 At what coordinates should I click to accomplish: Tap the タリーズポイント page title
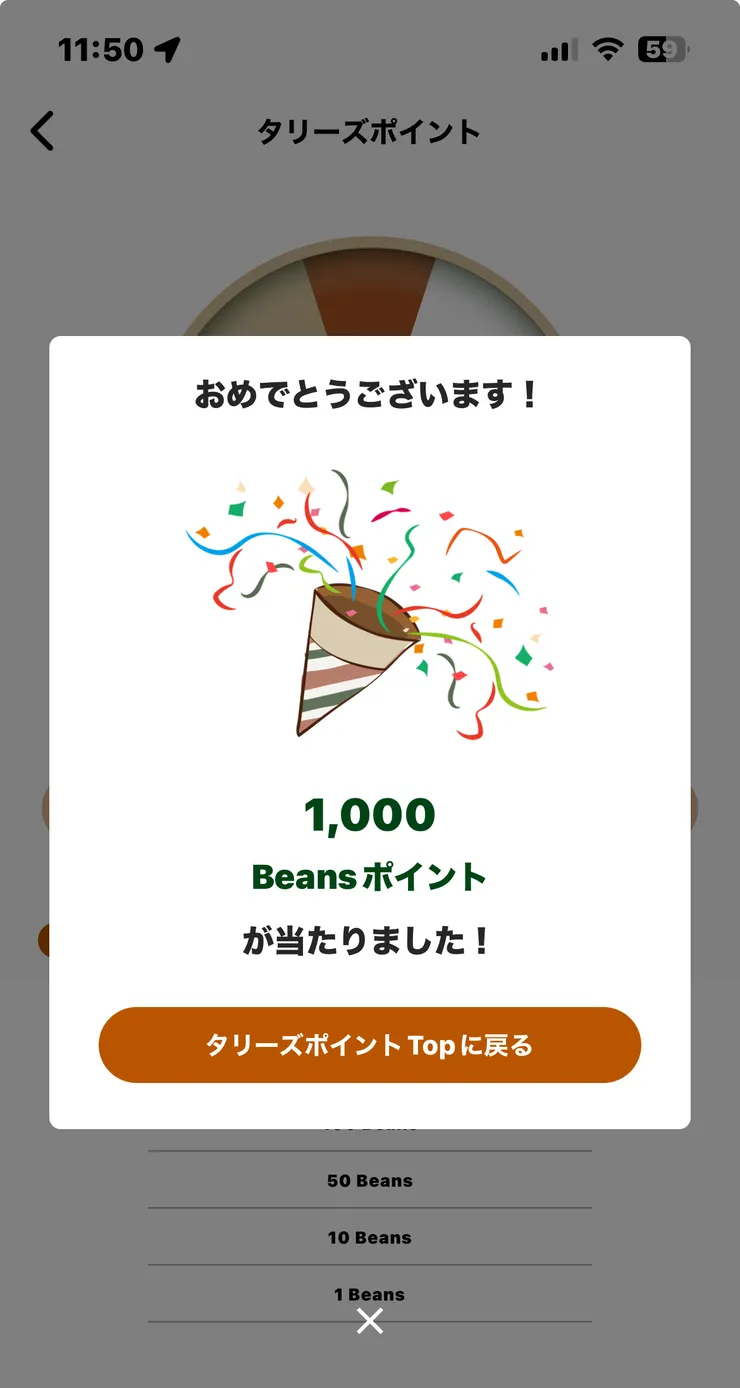(368, 131)
